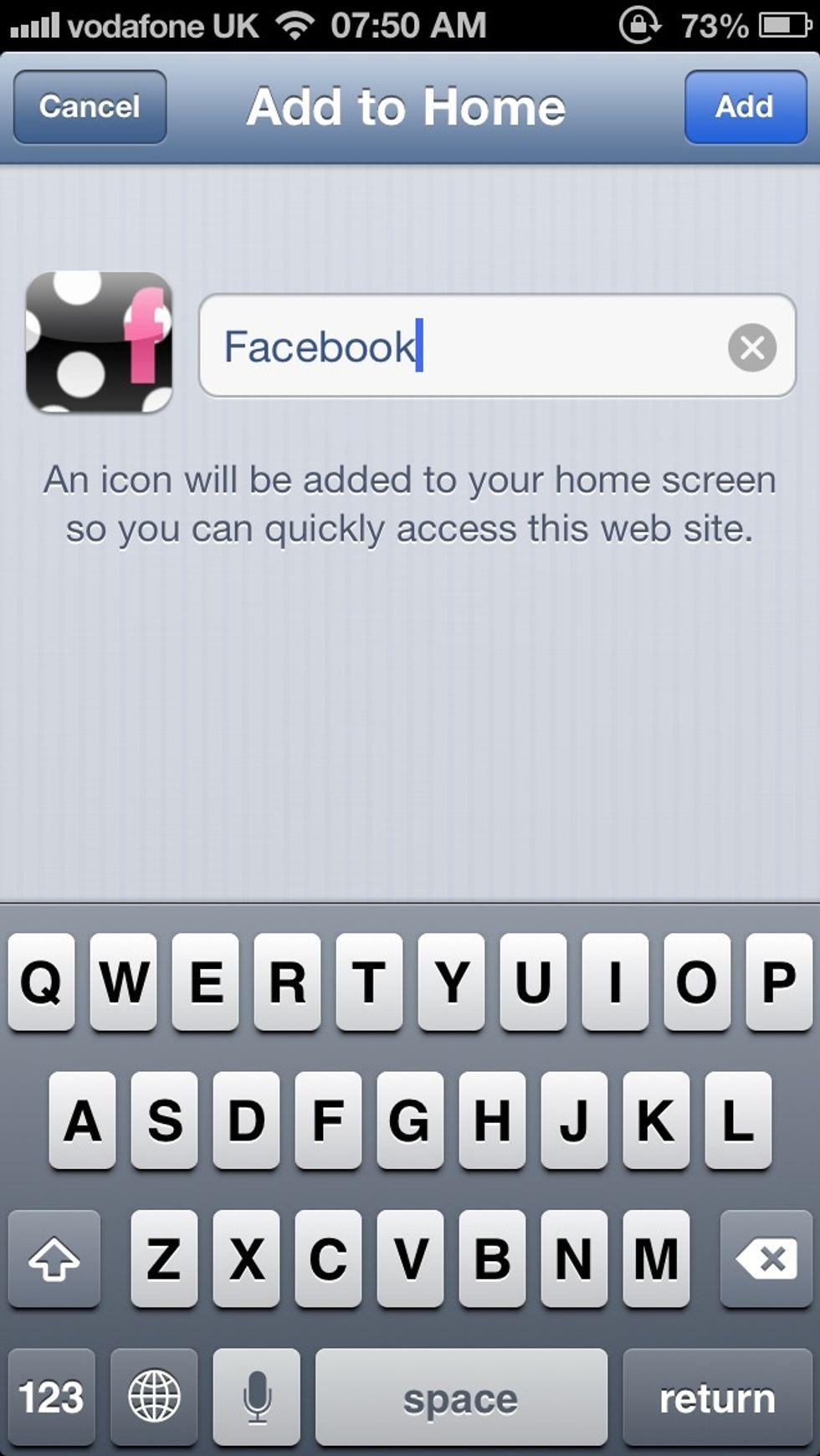Start dictation with the microphone key

(x=257, y=1397)
